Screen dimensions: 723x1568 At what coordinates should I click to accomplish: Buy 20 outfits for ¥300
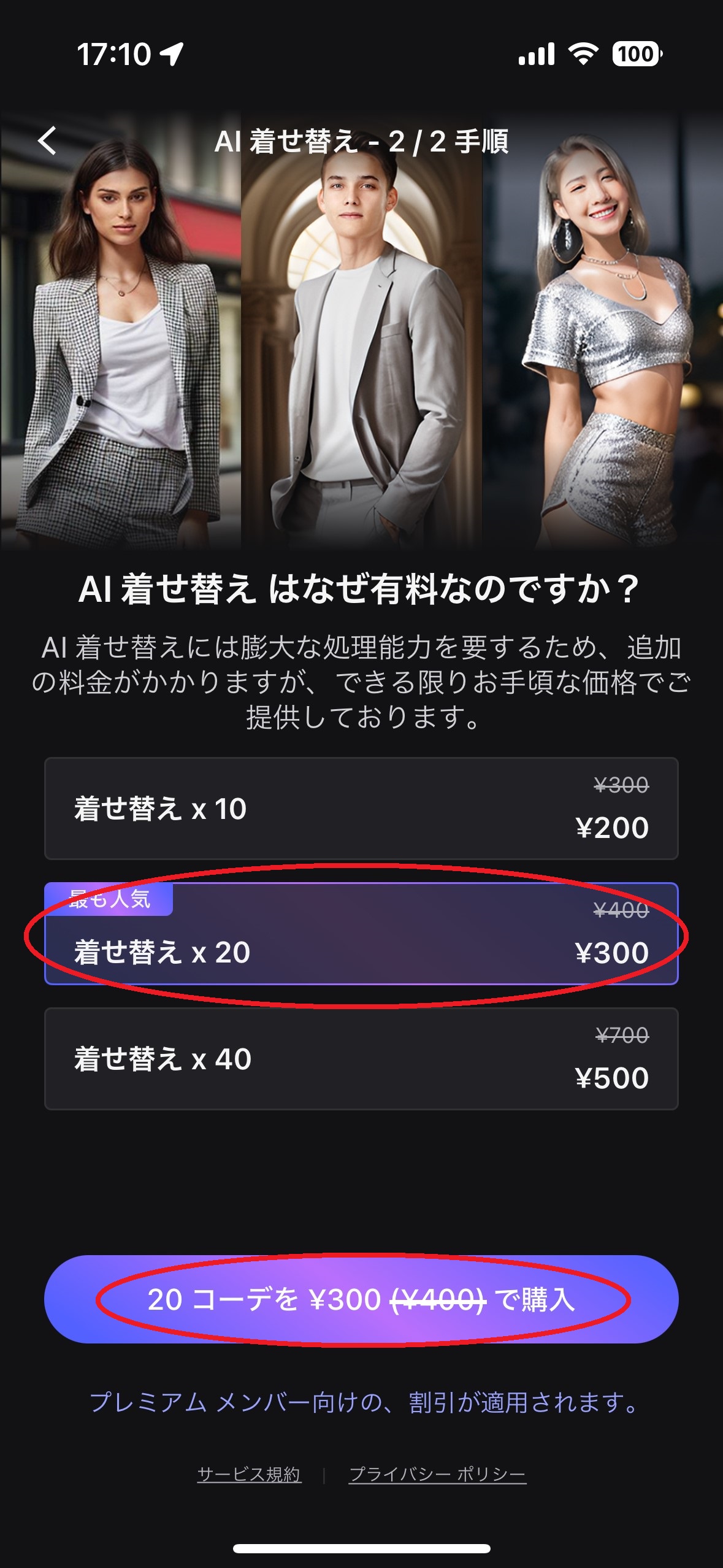point(361,1299)
